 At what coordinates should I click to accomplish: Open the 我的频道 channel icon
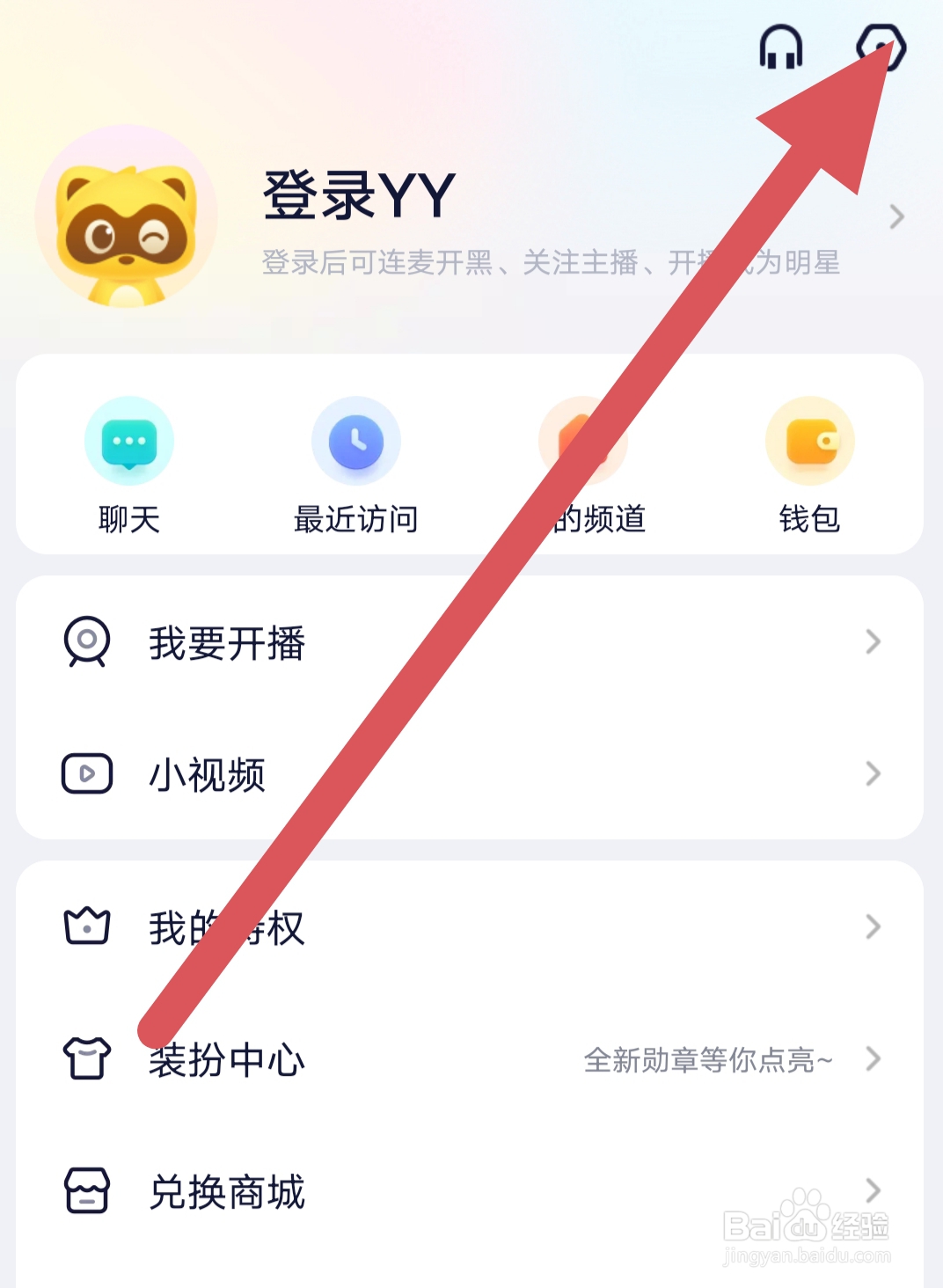(582, 443)
